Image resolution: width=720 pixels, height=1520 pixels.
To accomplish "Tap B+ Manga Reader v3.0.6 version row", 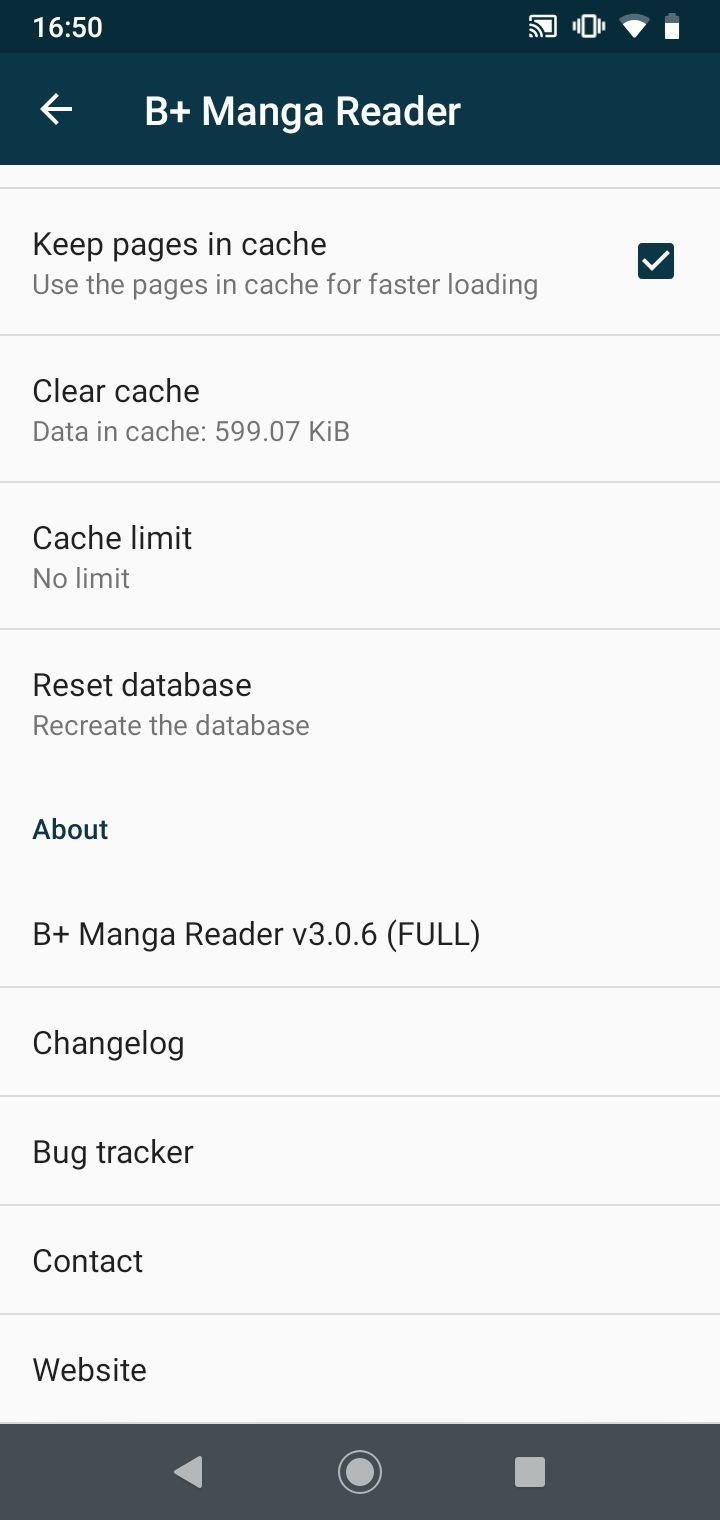I will [x=360, y=934].
